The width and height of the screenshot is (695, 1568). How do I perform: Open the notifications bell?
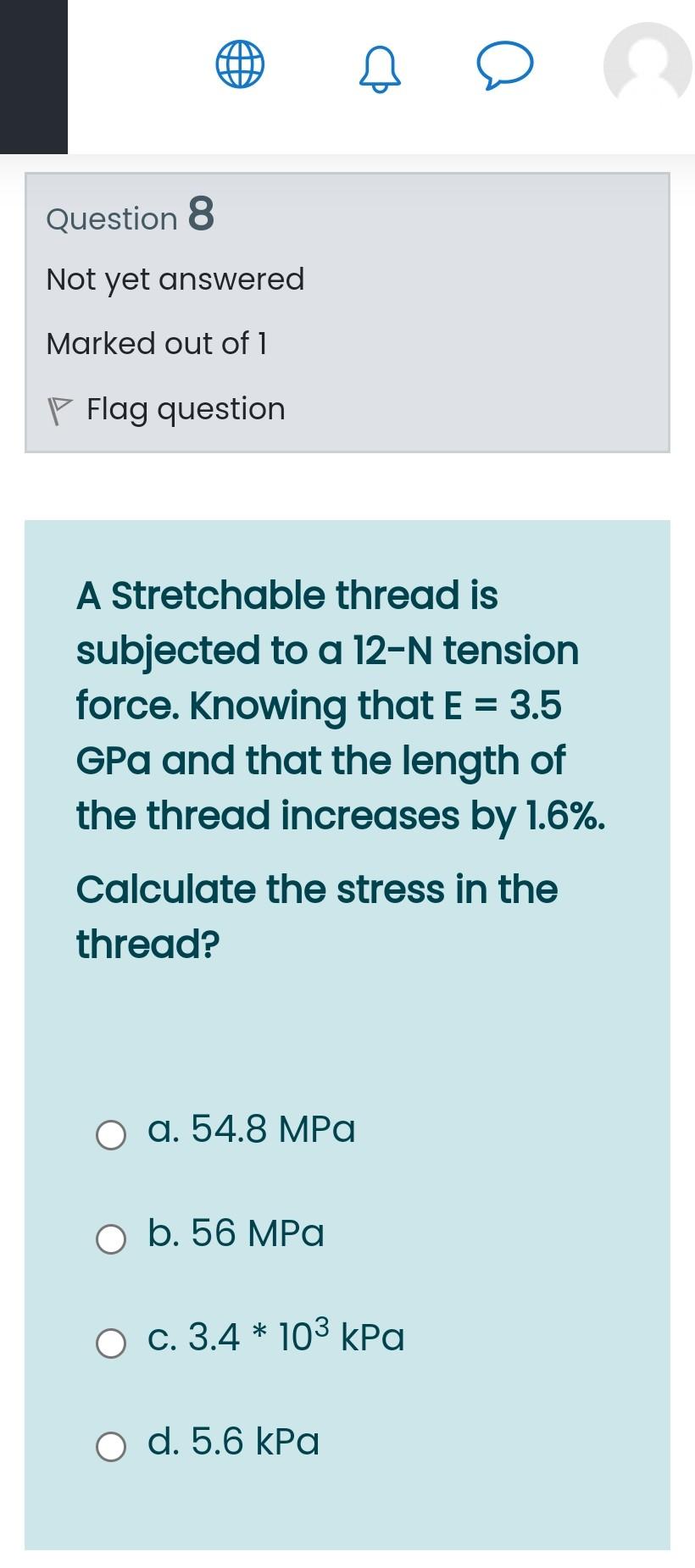click(x=380, y=67)
